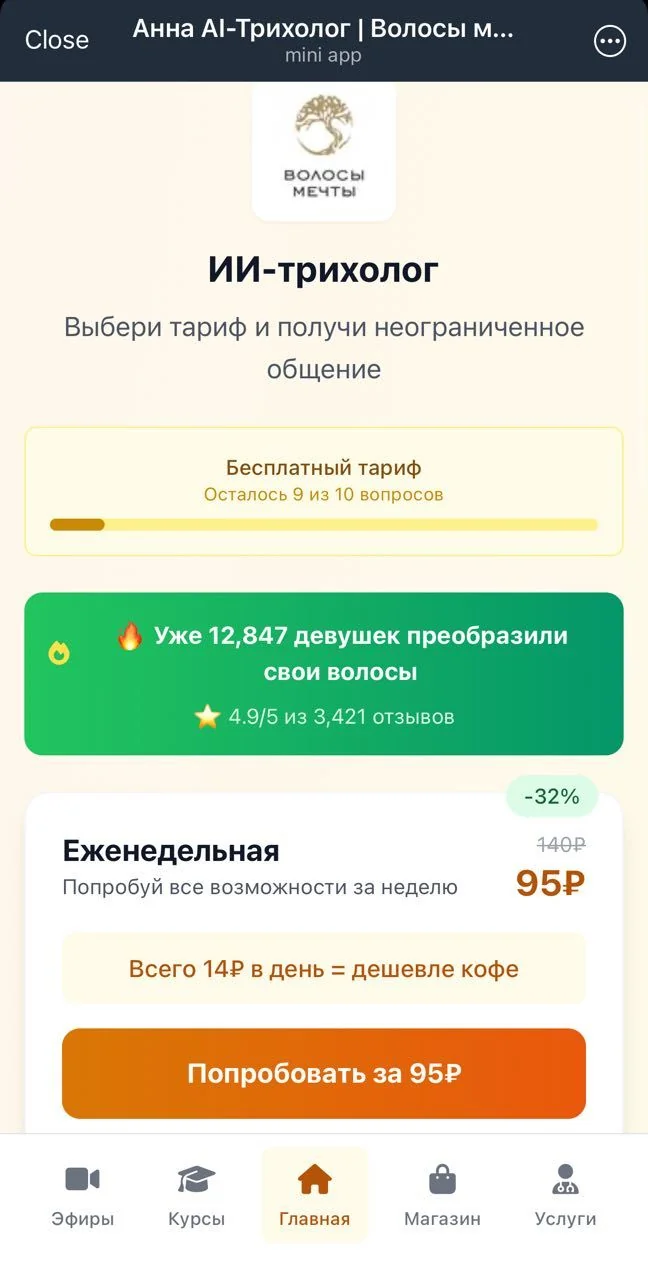Go to the Главная tab
The height and width of the screenshot is (1280, 648).
315,1195
